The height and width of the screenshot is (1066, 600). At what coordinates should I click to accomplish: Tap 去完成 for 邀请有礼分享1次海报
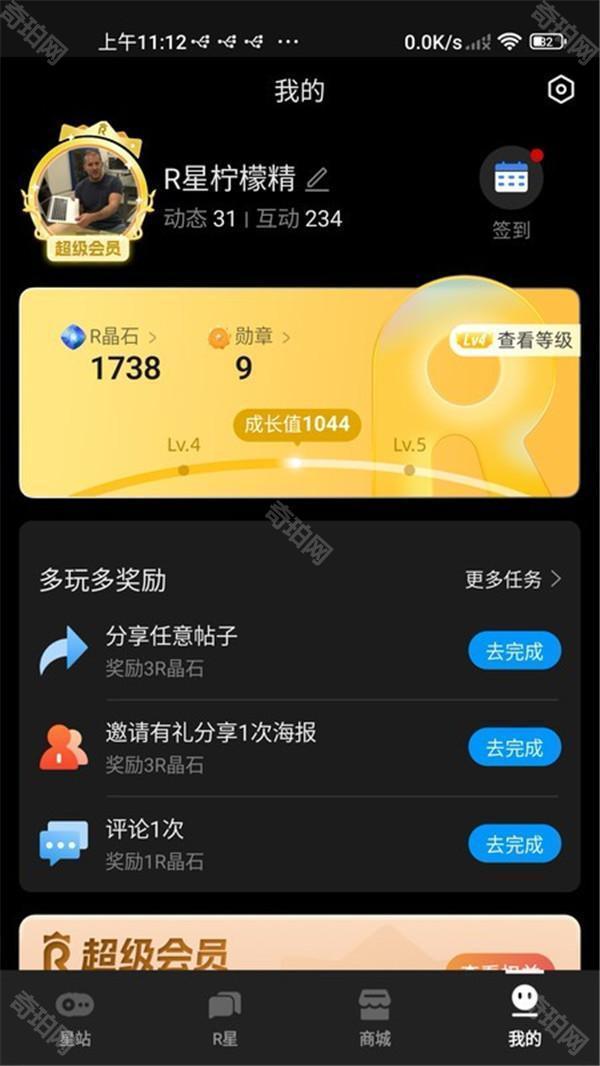tap(514, 747)
